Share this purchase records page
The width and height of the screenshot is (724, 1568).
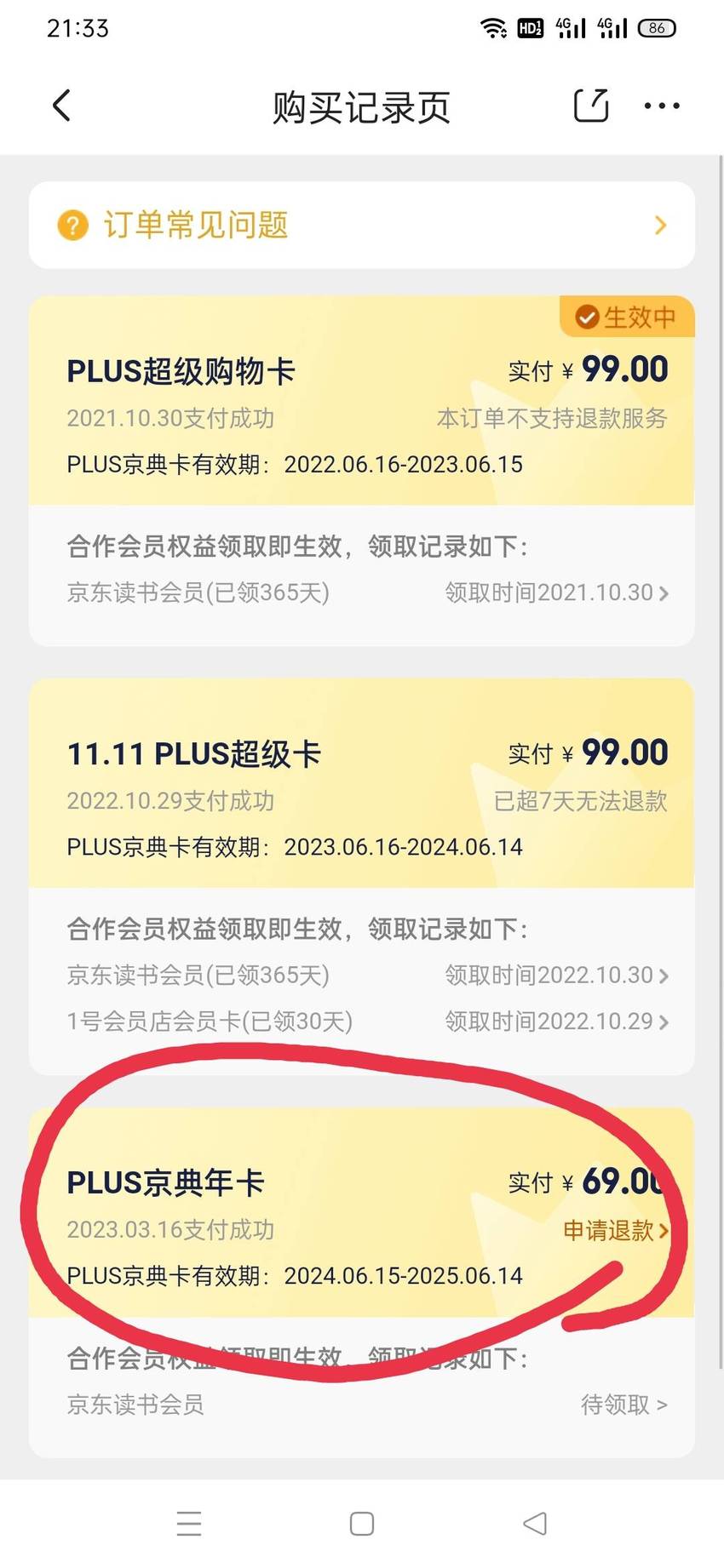point(591,106)
